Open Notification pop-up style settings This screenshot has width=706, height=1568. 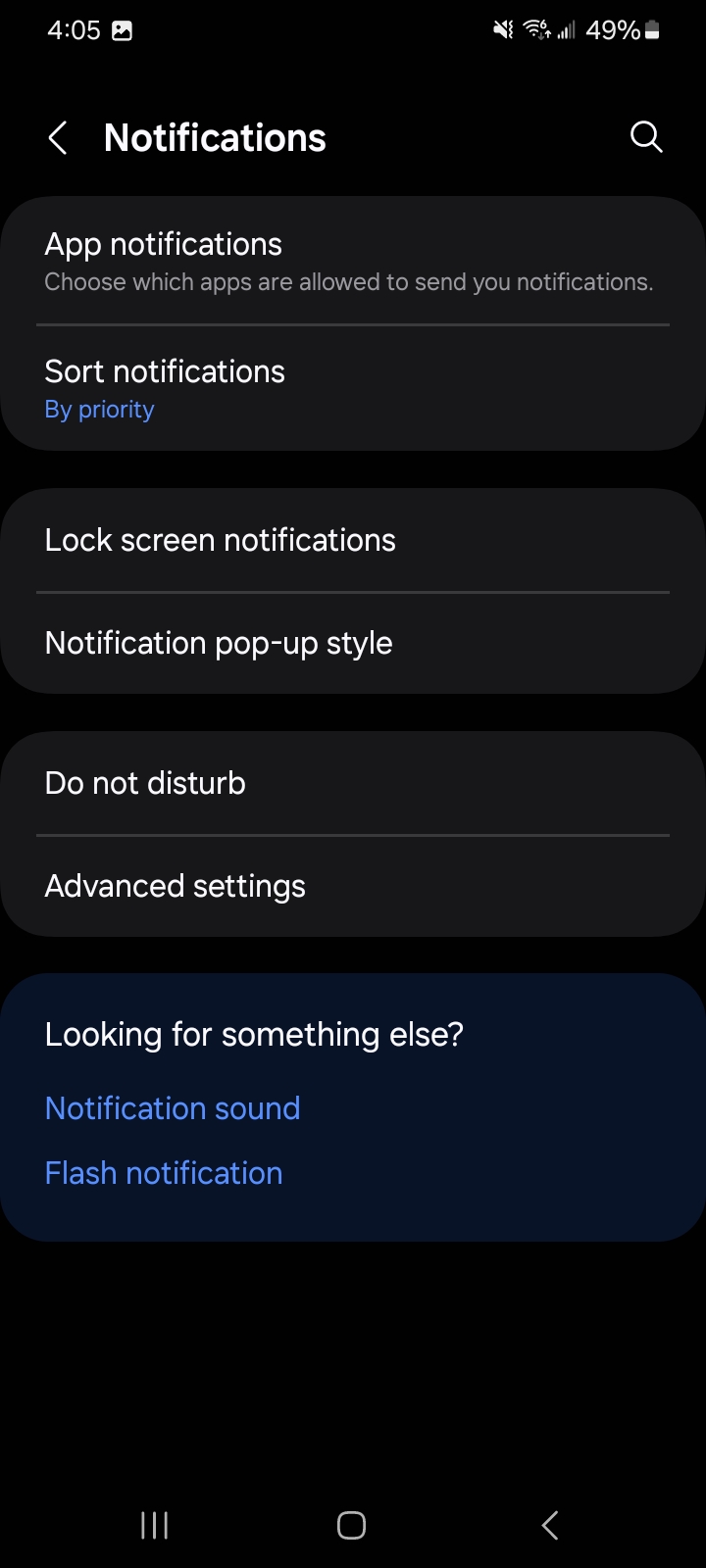tap(353, 643)
